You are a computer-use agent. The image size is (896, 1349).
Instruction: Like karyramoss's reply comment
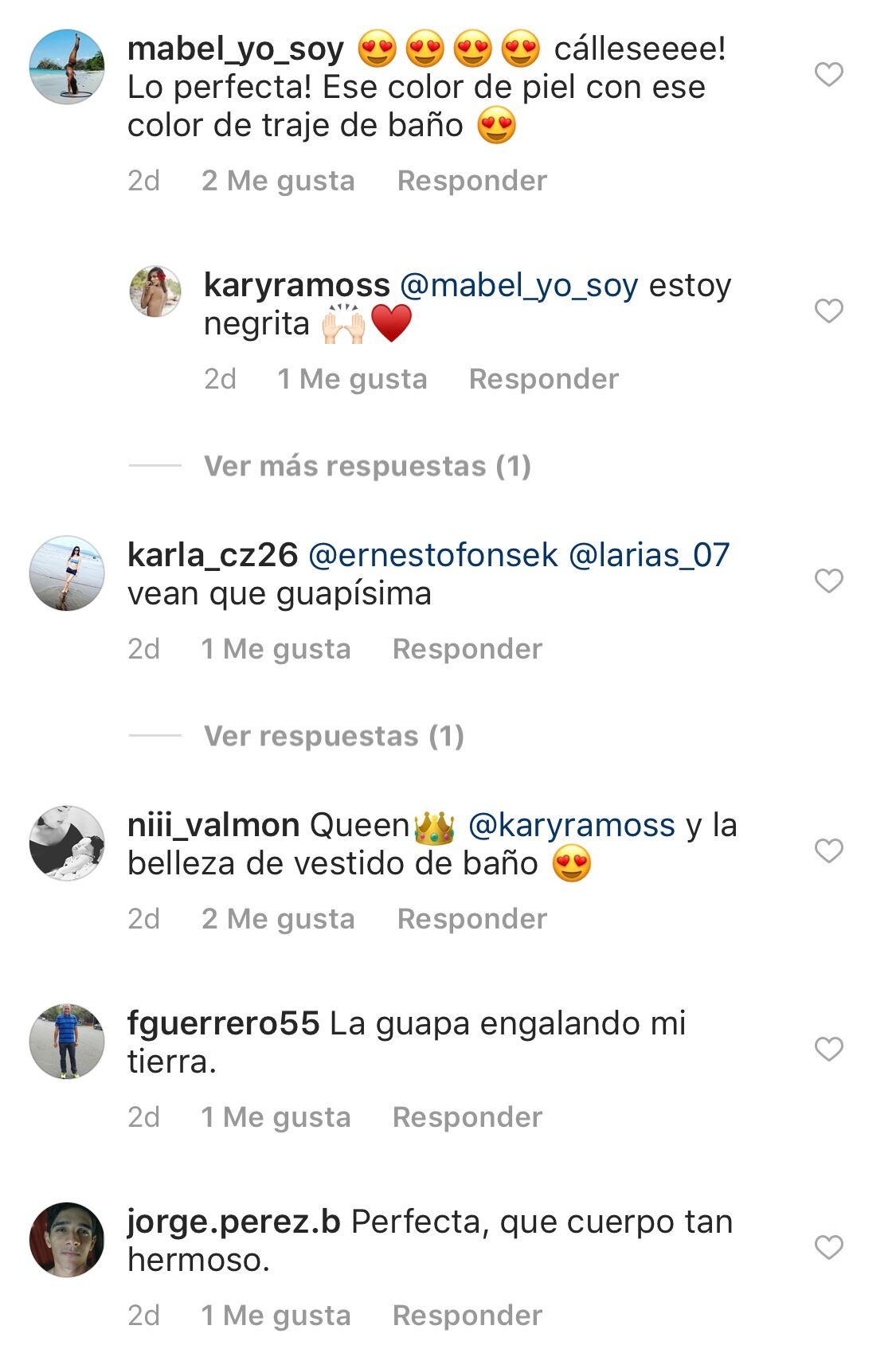[828, 311]
